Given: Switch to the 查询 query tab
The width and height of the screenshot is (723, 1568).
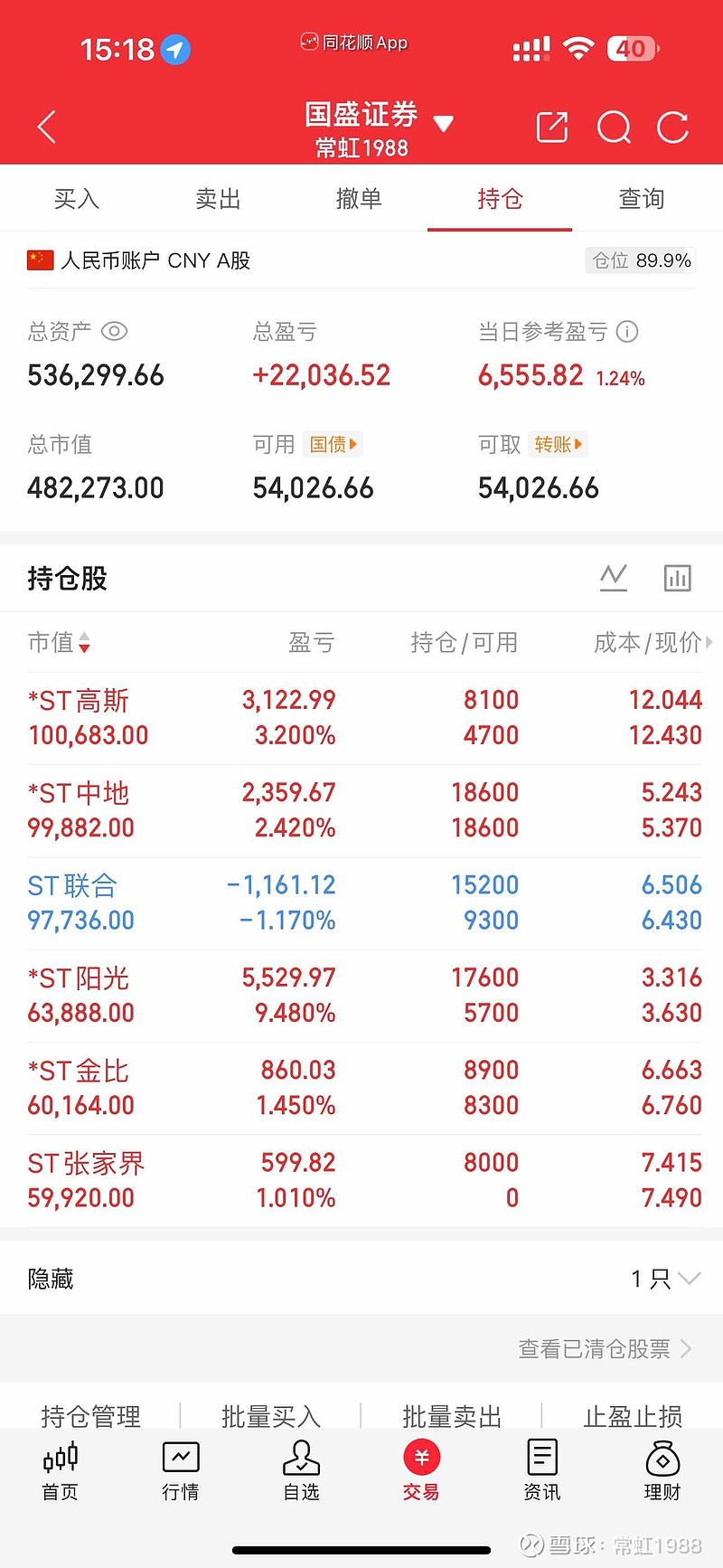Looking at the screenshot, I should click(641, 199).
